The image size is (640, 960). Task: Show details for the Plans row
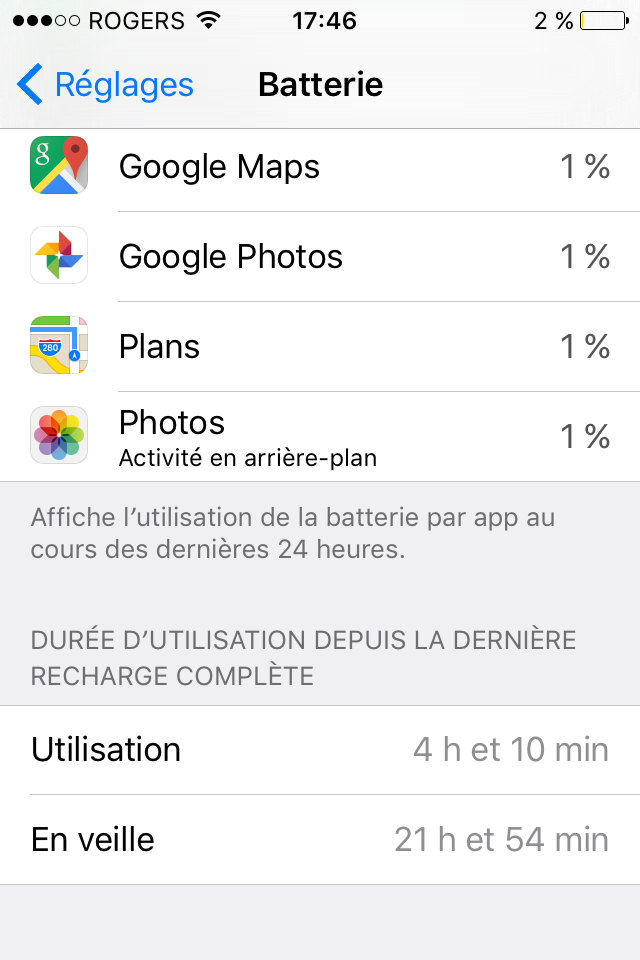[320, 347]
